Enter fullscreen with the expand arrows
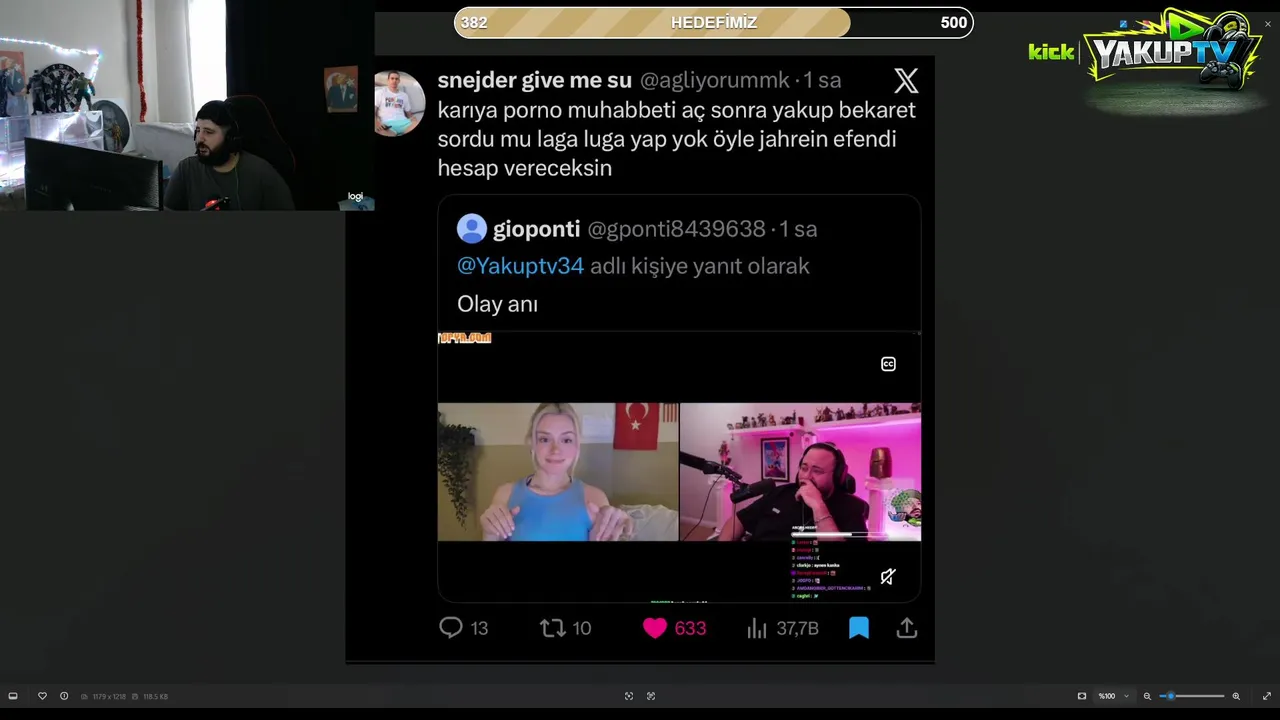Viewport: 1280px width, 720px height. [1266, 696]
